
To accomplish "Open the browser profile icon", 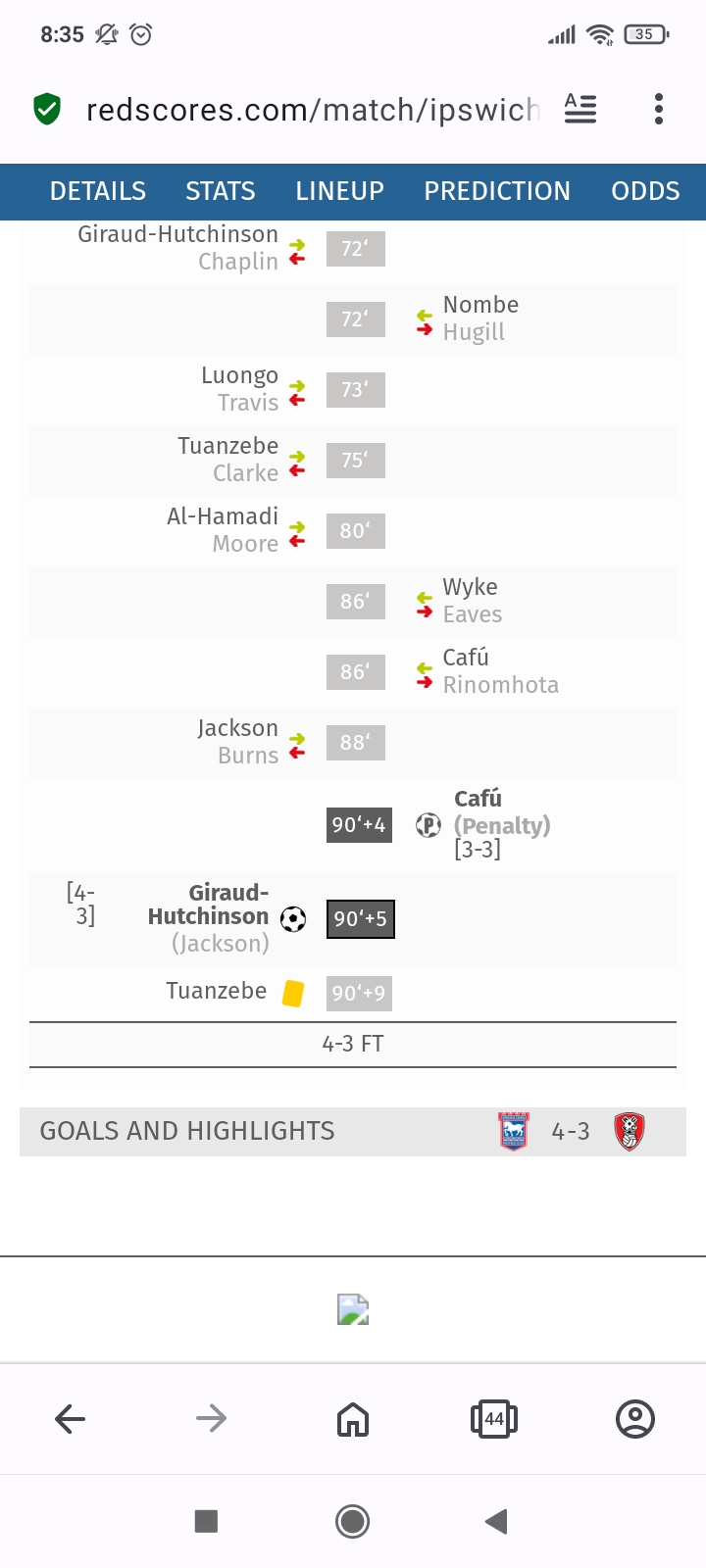I will (635, 1418).
